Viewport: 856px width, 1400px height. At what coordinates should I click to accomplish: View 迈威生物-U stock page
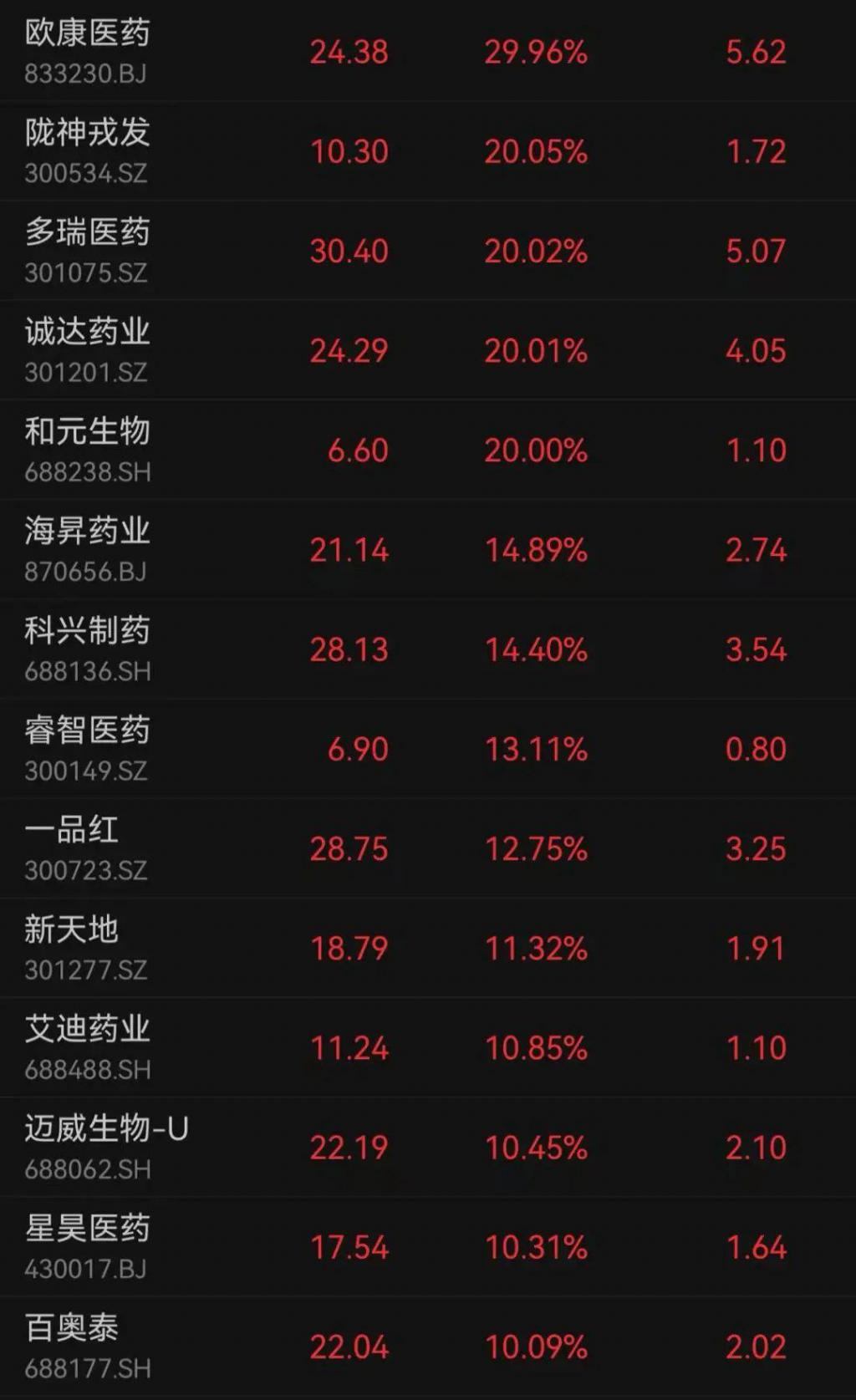(x=428, y=1146)
